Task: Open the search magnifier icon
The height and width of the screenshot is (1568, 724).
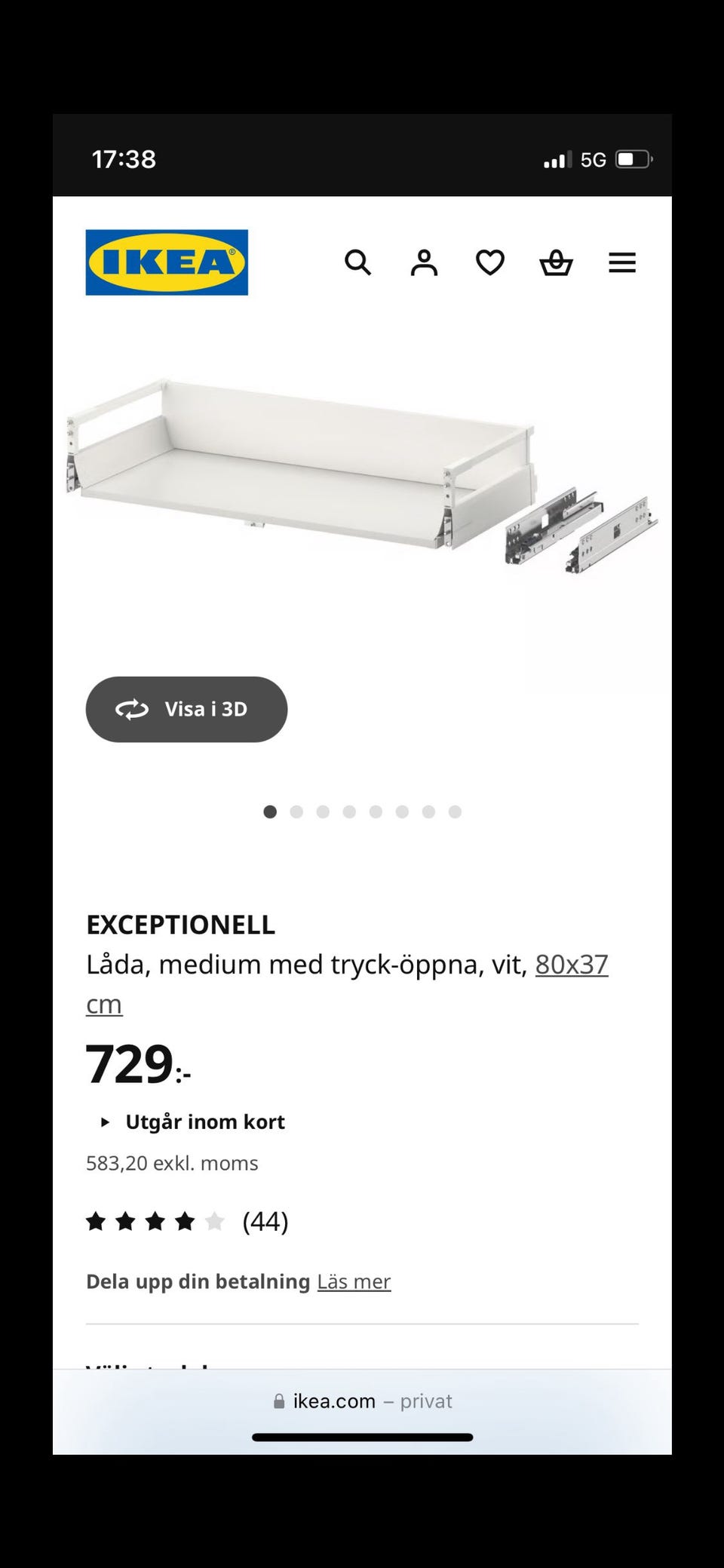Action: pyautogui.click(x=357, y=262)
